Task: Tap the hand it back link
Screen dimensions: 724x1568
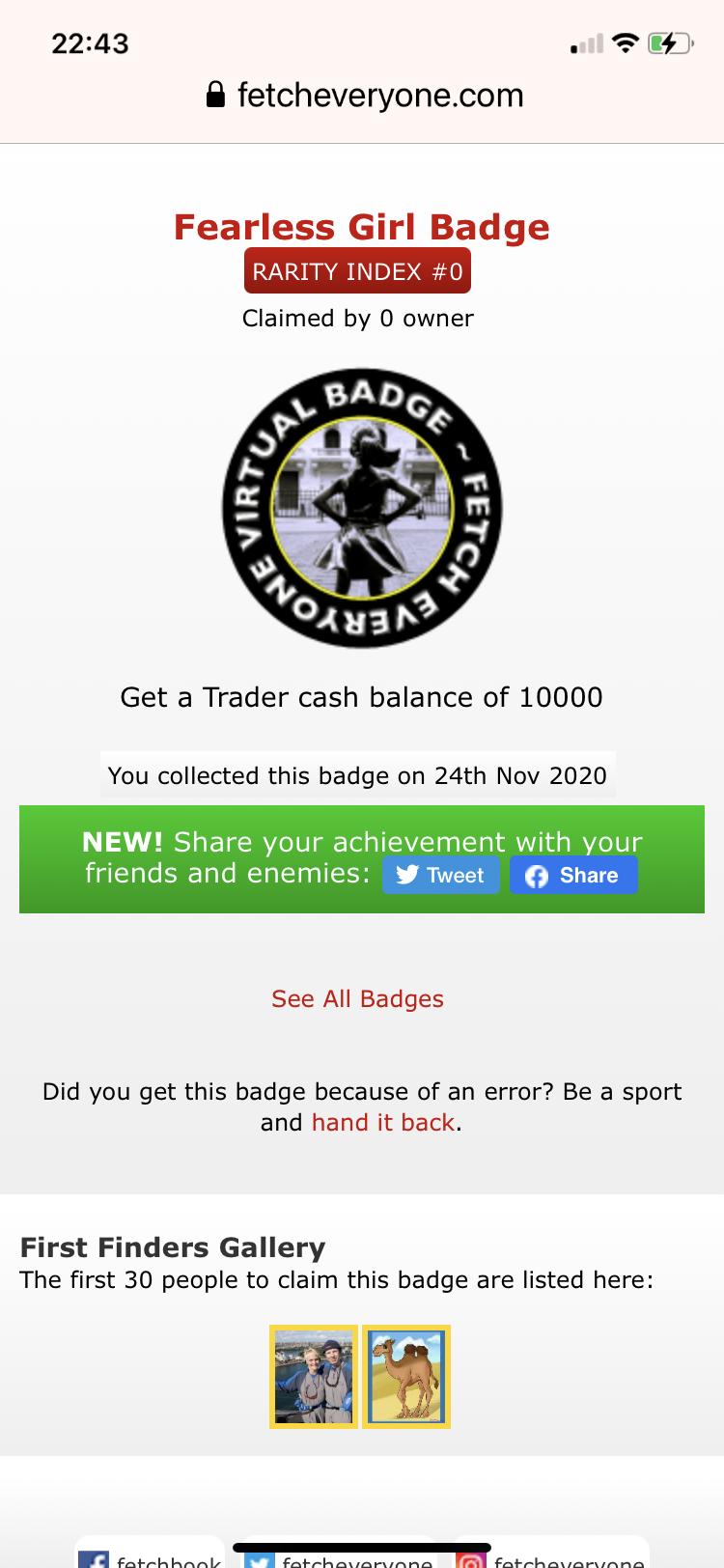Action: (383, 1122)
